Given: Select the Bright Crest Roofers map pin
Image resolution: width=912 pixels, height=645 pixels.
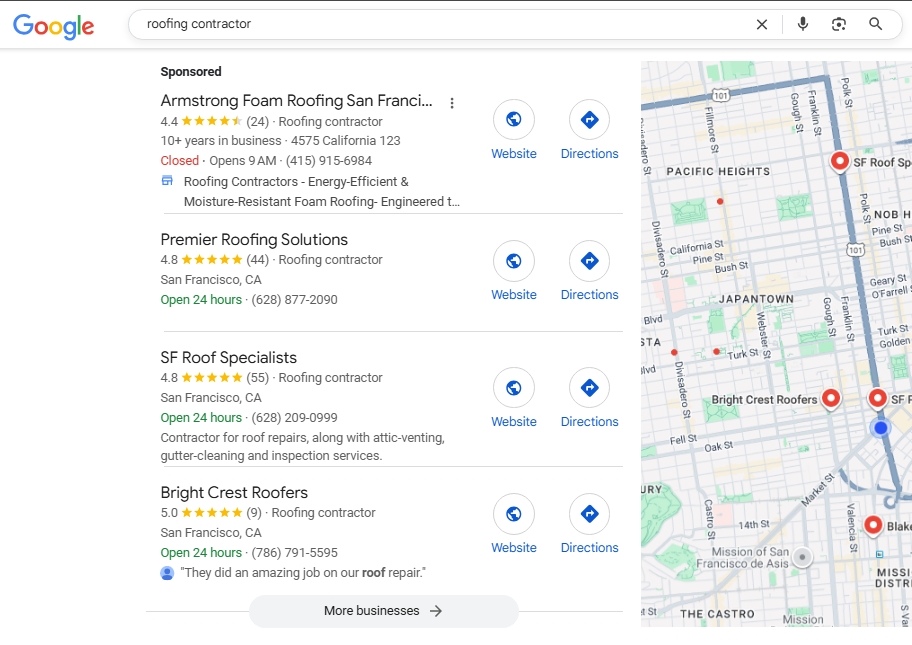Looking at the screenshot, I should 830,398.
